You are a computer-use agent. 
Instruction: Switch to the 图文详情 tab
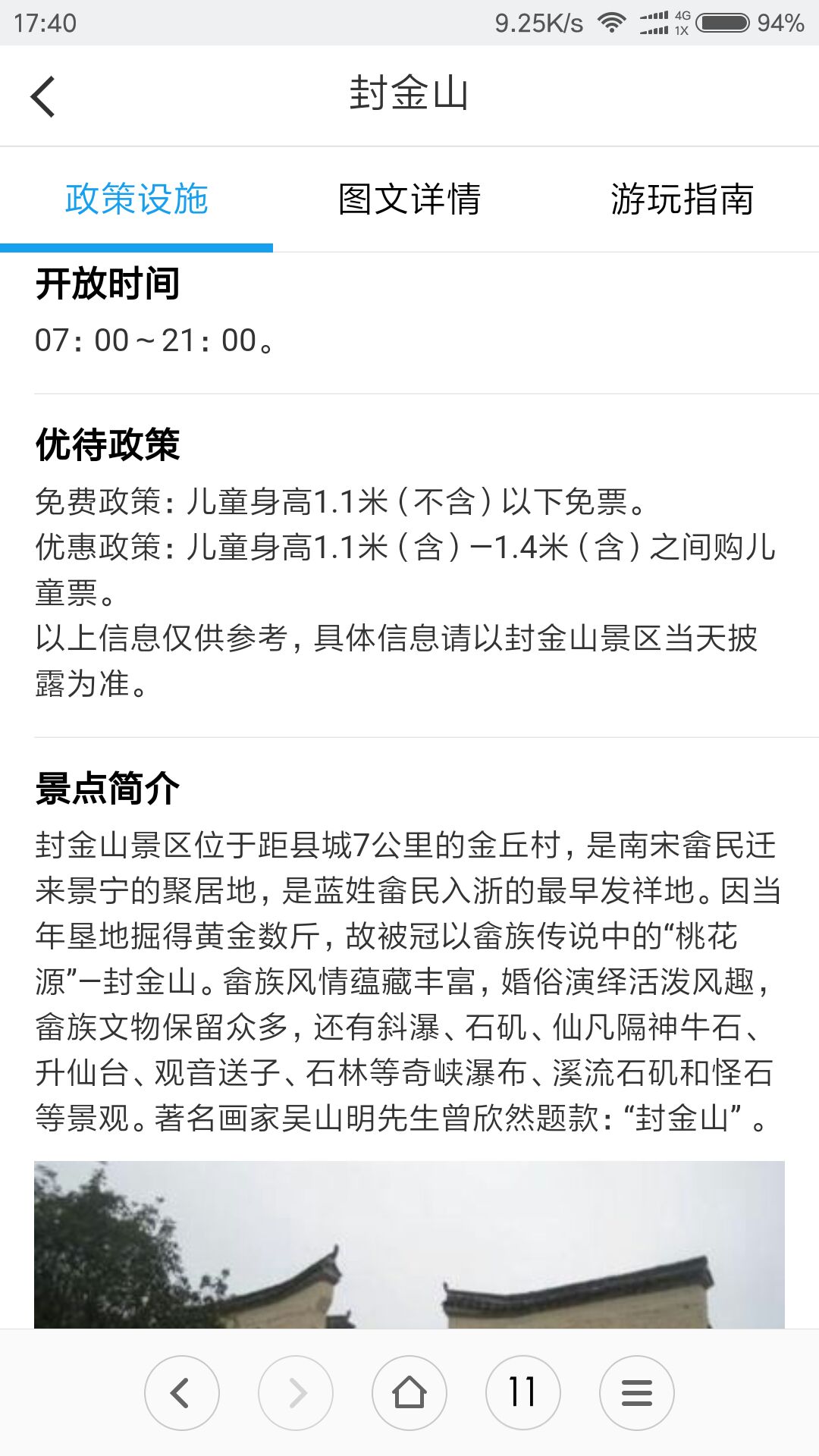pyautogui.click(x=409, y=199)
